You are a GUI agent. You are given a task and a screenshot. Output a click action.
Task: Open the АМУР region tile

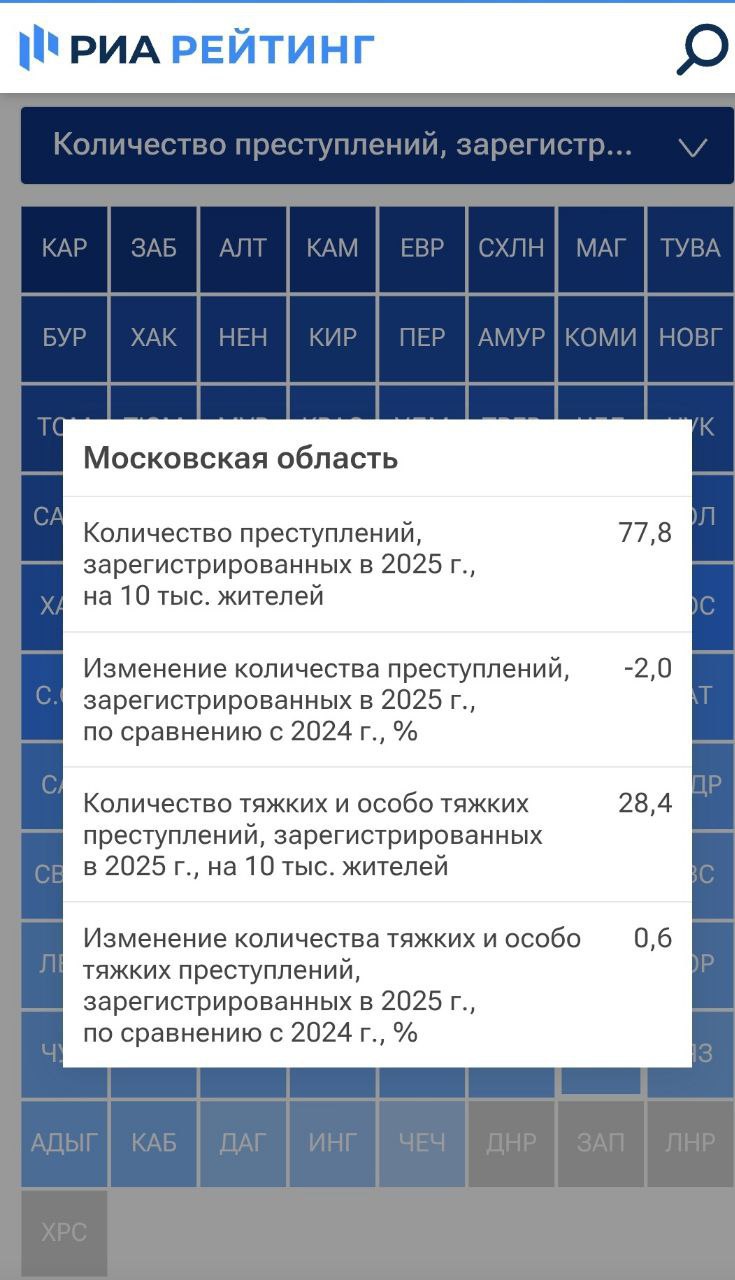pyautogui.click(x=511, y=338)
